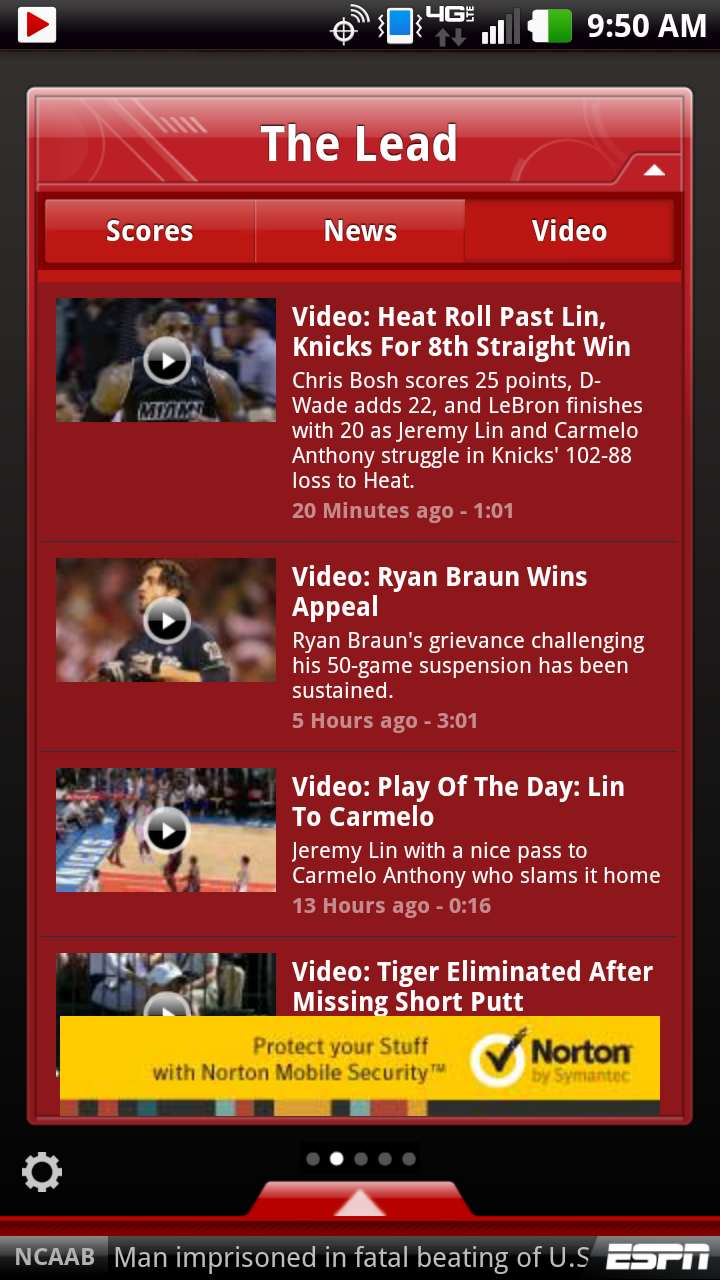Viewport: 720px width, 1280px height.
Task: Open the NCAAB news ticker headline
Action: point(350,1257)
